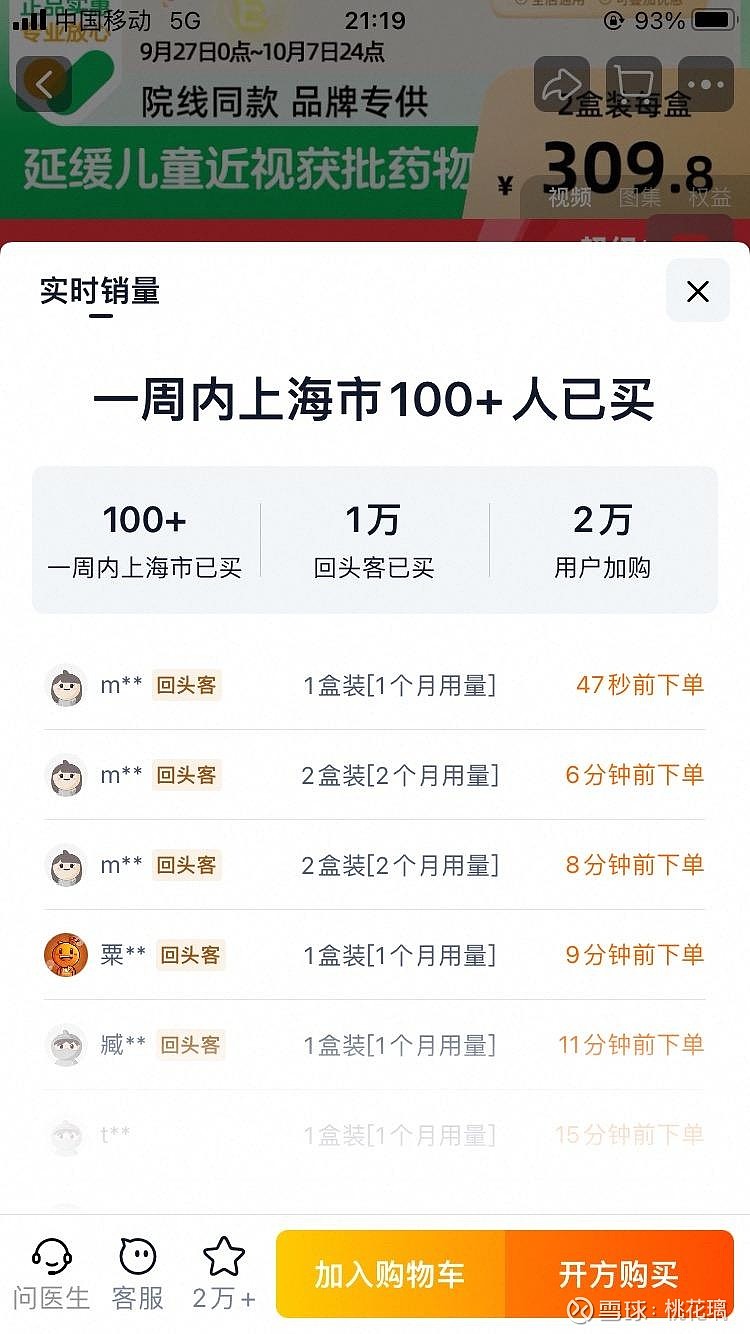Tap 加入购物车 to add to cart

pyautogui.click(x=390, y=1273)
